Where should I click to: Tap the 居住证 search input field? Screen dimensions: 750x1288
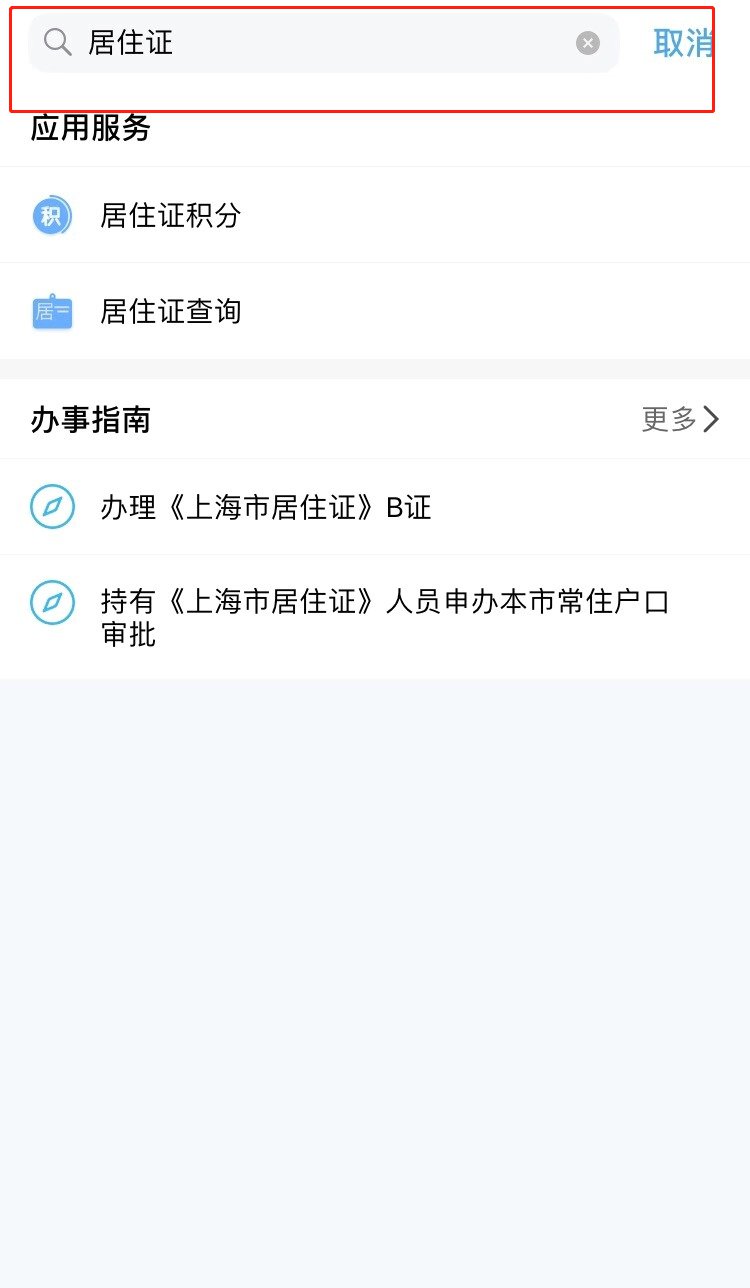pyautogui.click(x=320, y=43)
